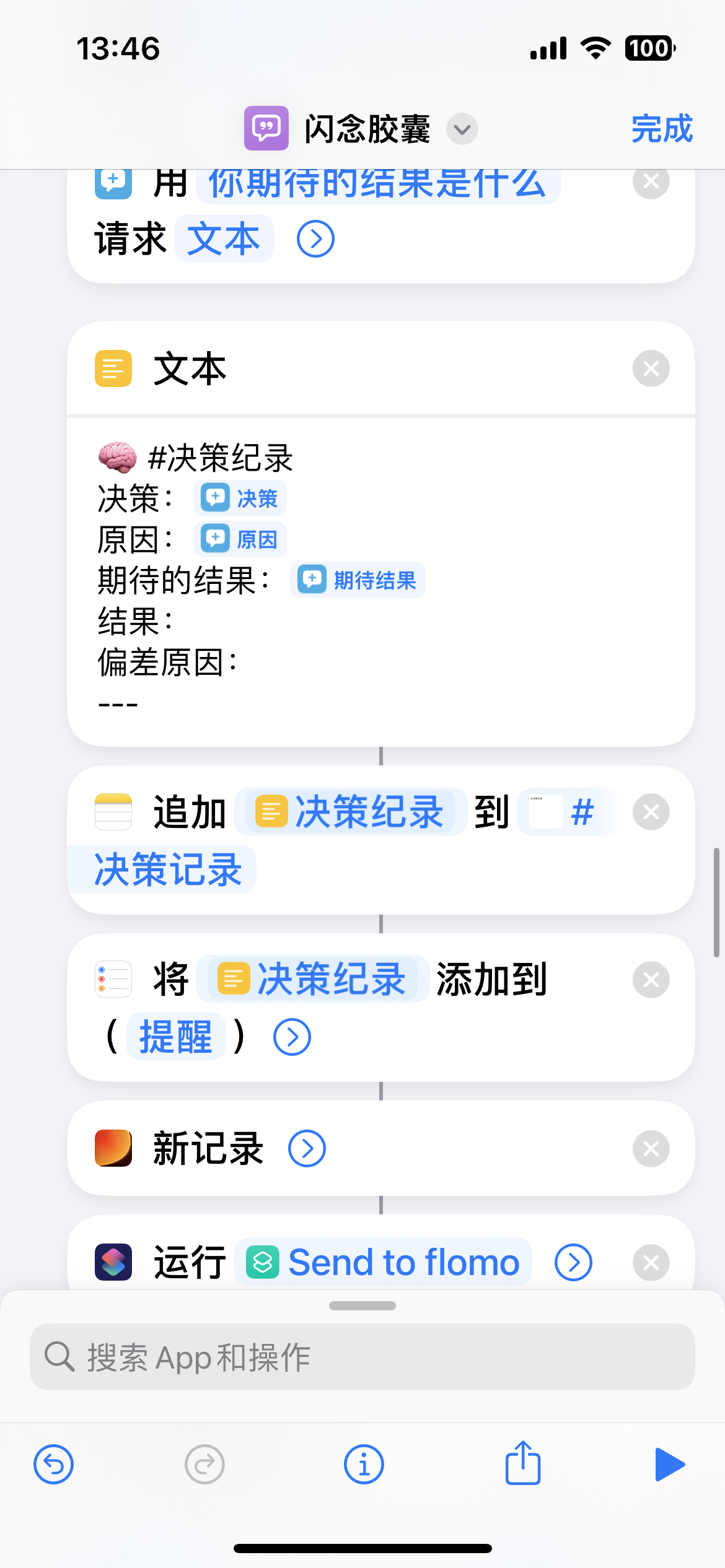The height and width of the screenshot is (1568, 725).
Task: Remove the 运行 Send to flomo action
Action: tap(651, 1262)
